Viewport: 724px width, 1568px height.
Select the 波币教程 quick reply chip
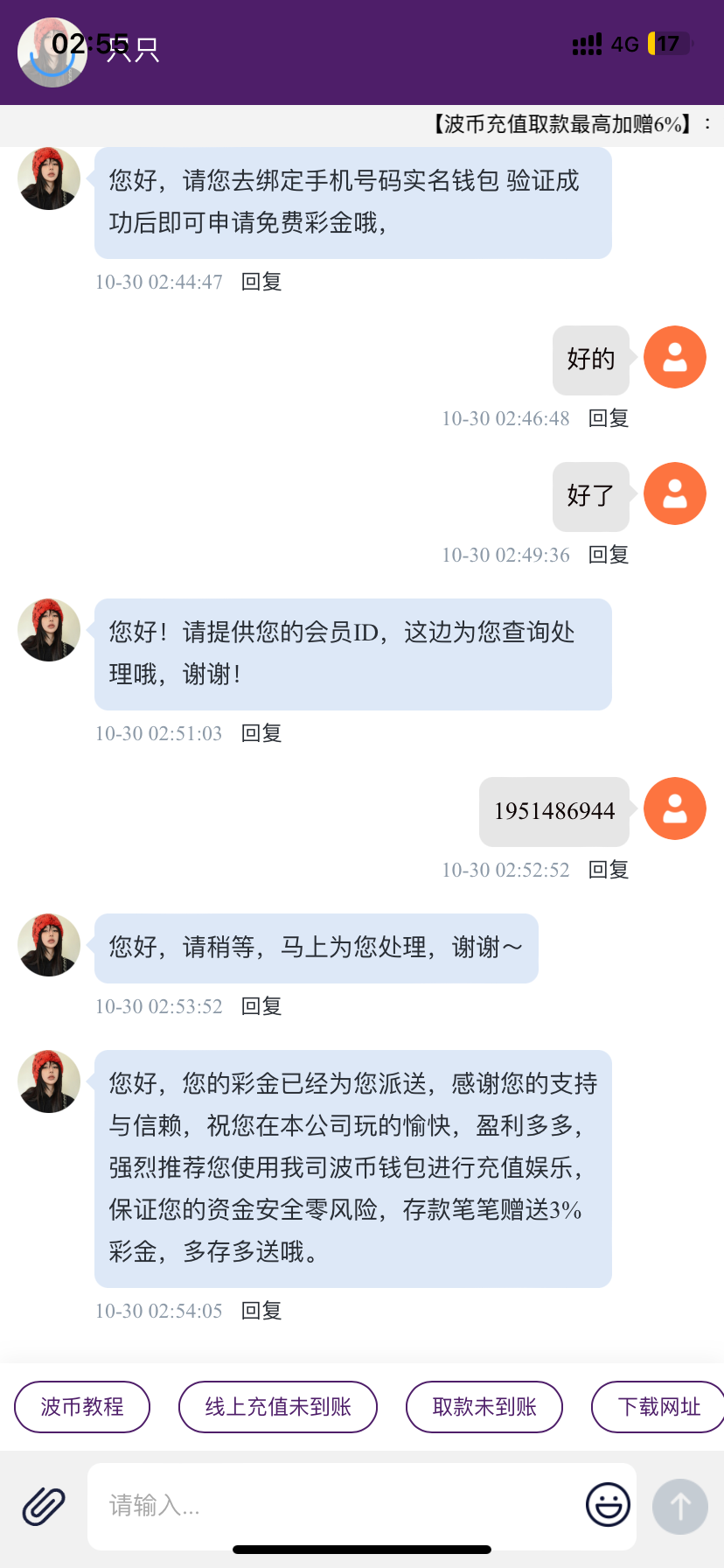point(82,1407)
